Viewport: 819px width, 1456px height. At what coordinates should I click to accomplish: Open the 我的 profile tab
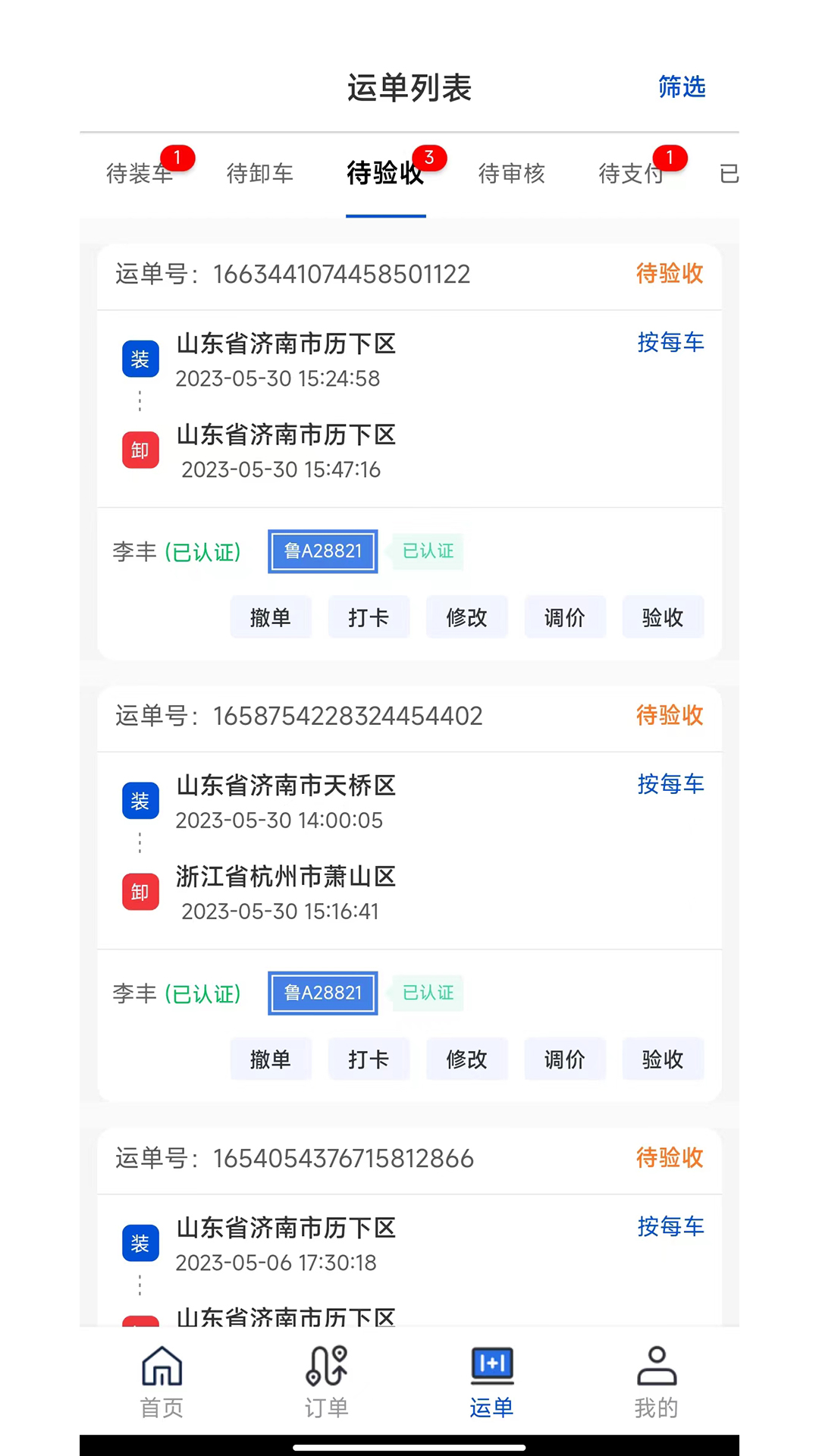pos(657,1382)
